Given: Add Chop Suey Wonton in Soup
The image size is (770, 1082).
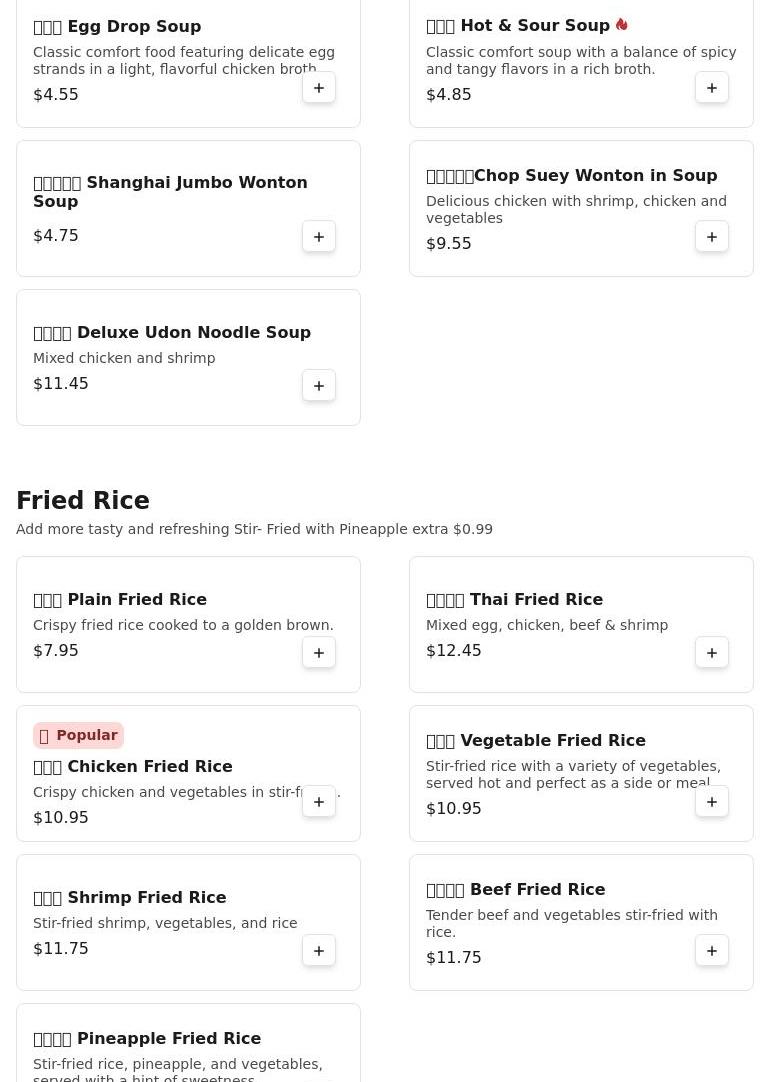Looking at the screenshot, I should 712,237.
